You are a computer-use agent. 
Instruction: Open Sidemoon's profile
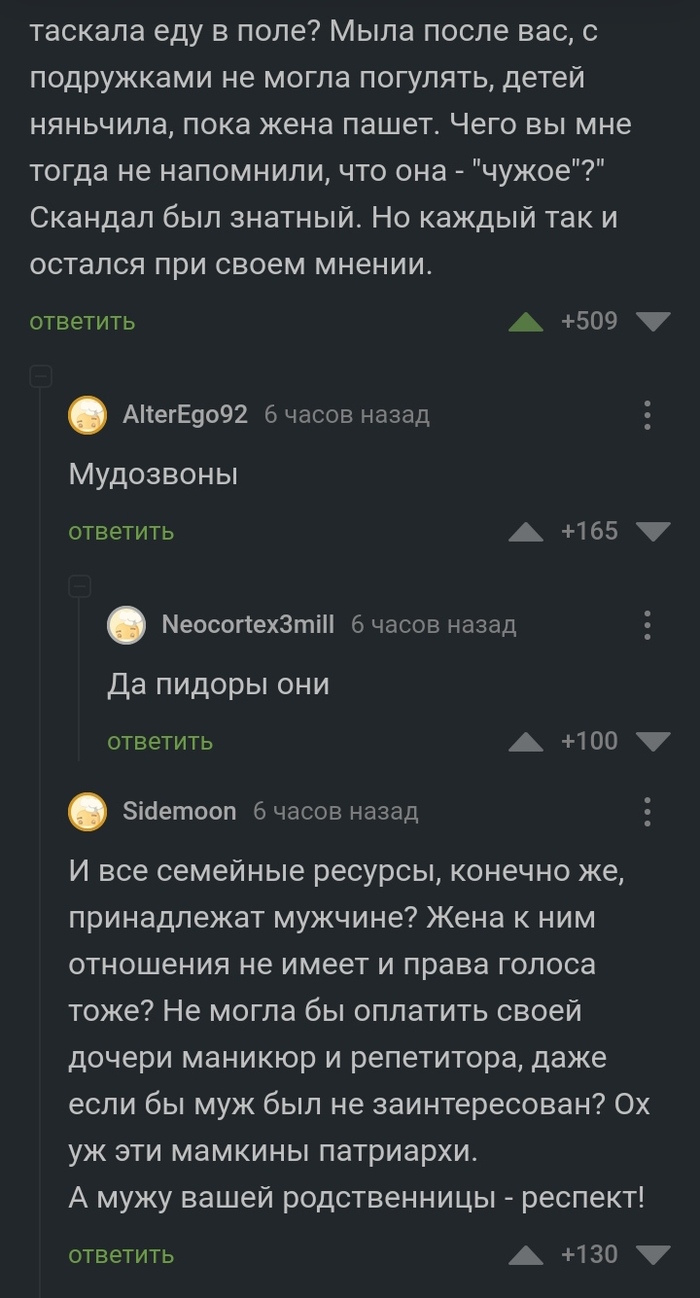pos(179,811)
